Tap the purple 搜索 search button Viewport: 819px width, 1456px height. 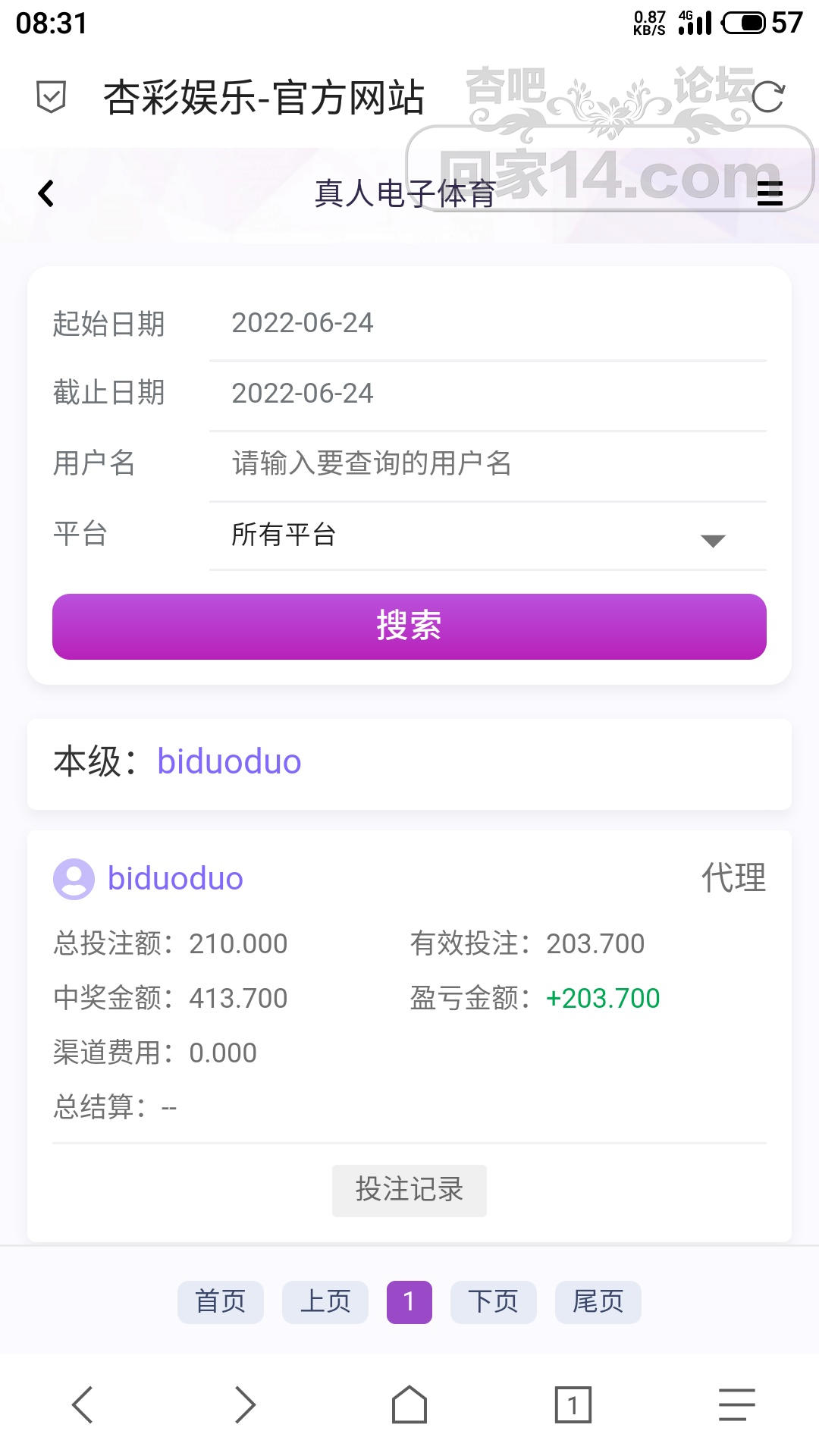point(409,626)
